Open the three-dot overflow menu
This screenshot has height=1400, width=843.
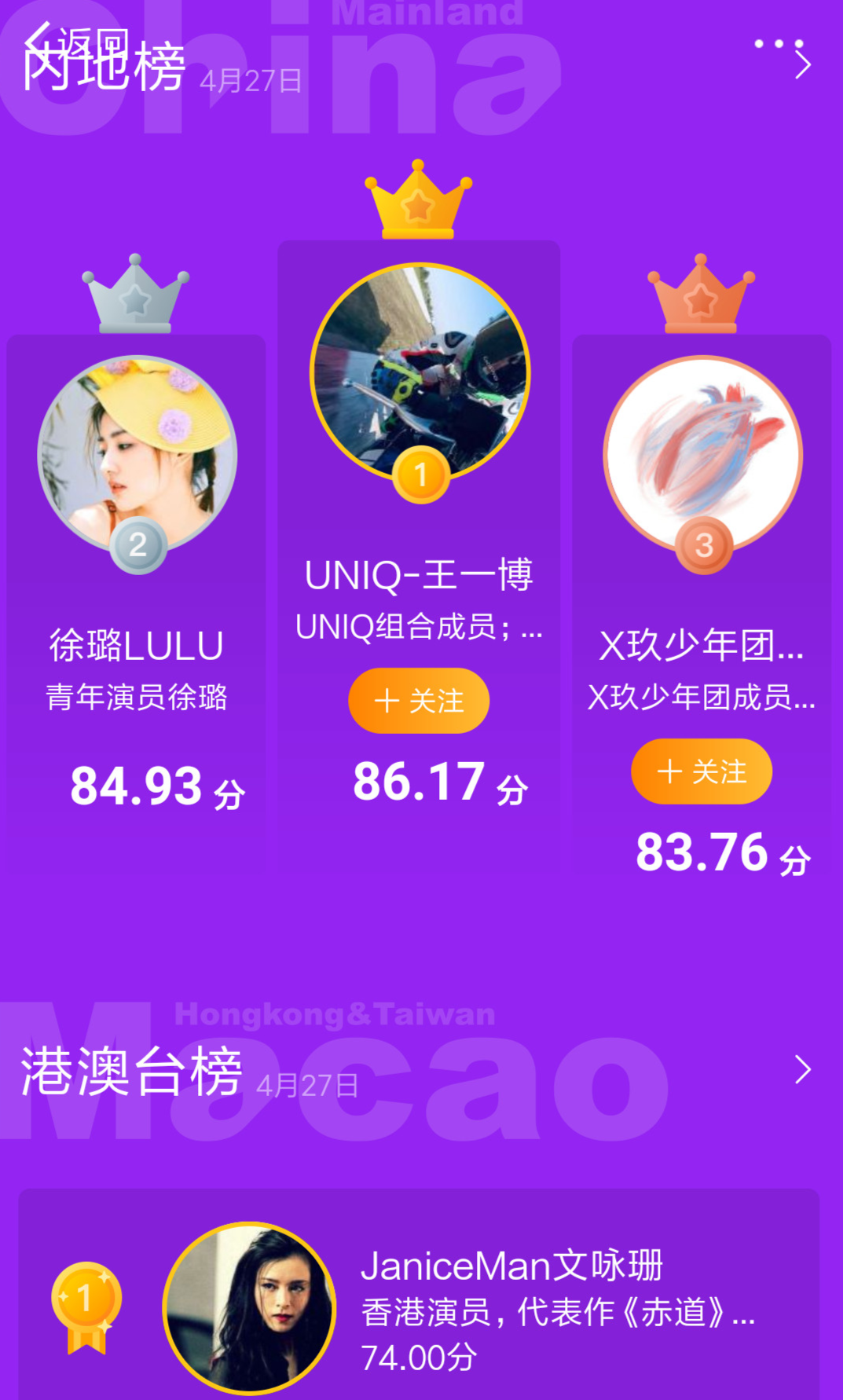pyautogui.click(x=779, y=44)
